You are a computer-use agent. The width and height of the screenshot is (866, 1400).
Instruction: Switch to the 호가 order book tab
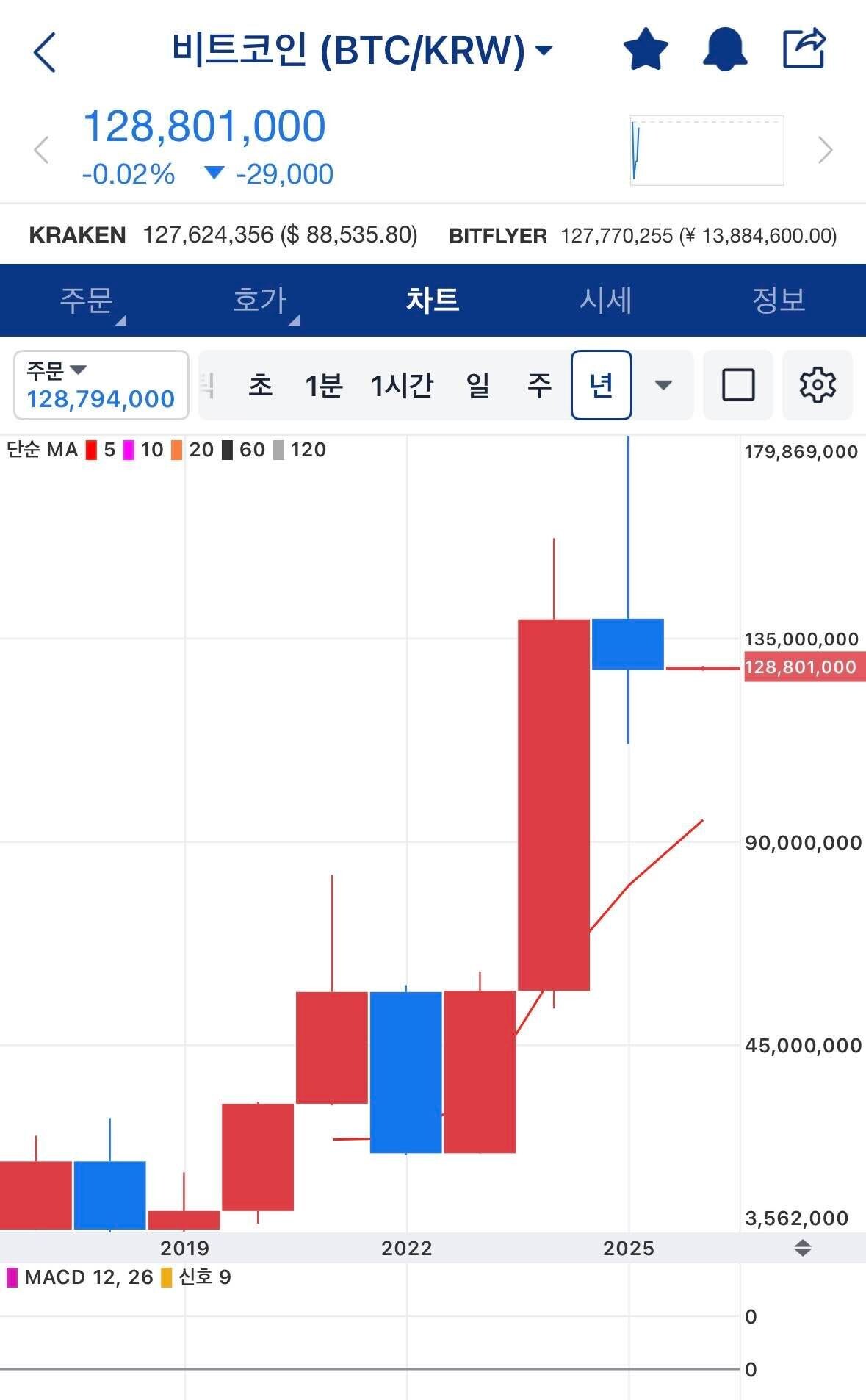[x=261, y=300]
